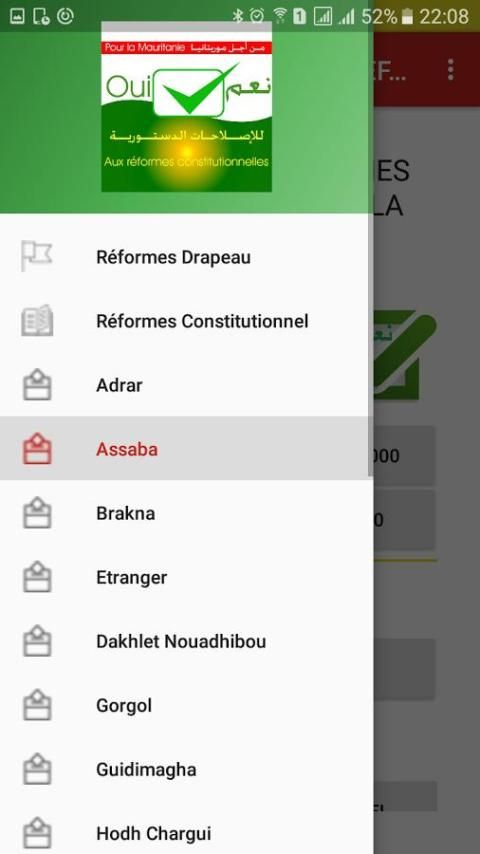The height and width of the screenshot is (854, 480).
Task: Open Réformes Drapeau in the drawer
Action: [186, 257]
